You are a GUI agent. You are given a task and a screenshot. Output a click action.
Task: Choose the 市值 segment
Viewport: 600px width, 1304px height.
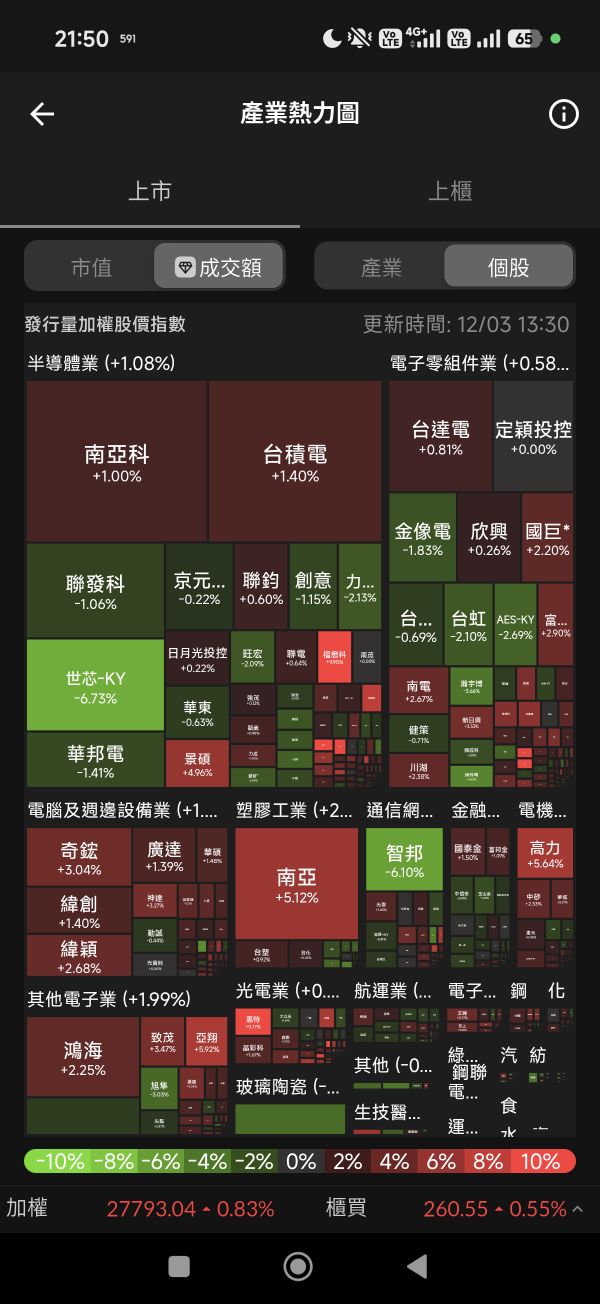pos(91,267)
